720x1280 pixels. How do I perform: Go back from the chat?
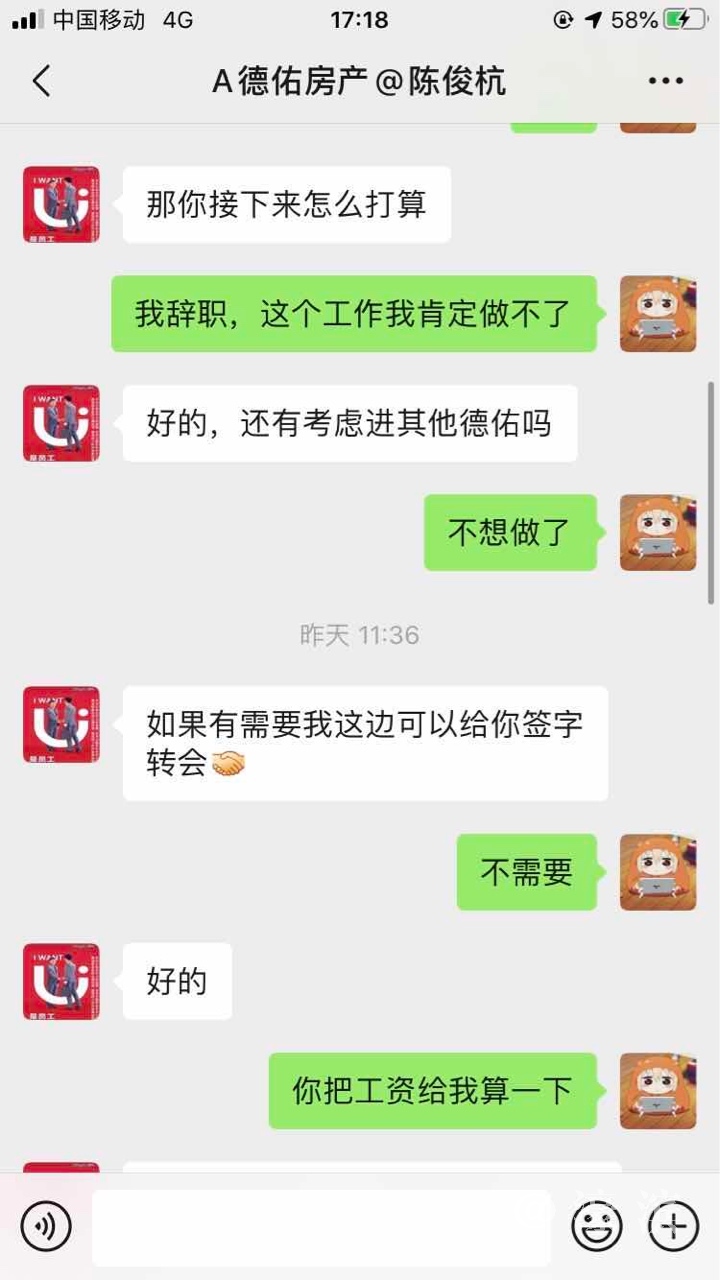coord(41,81)
